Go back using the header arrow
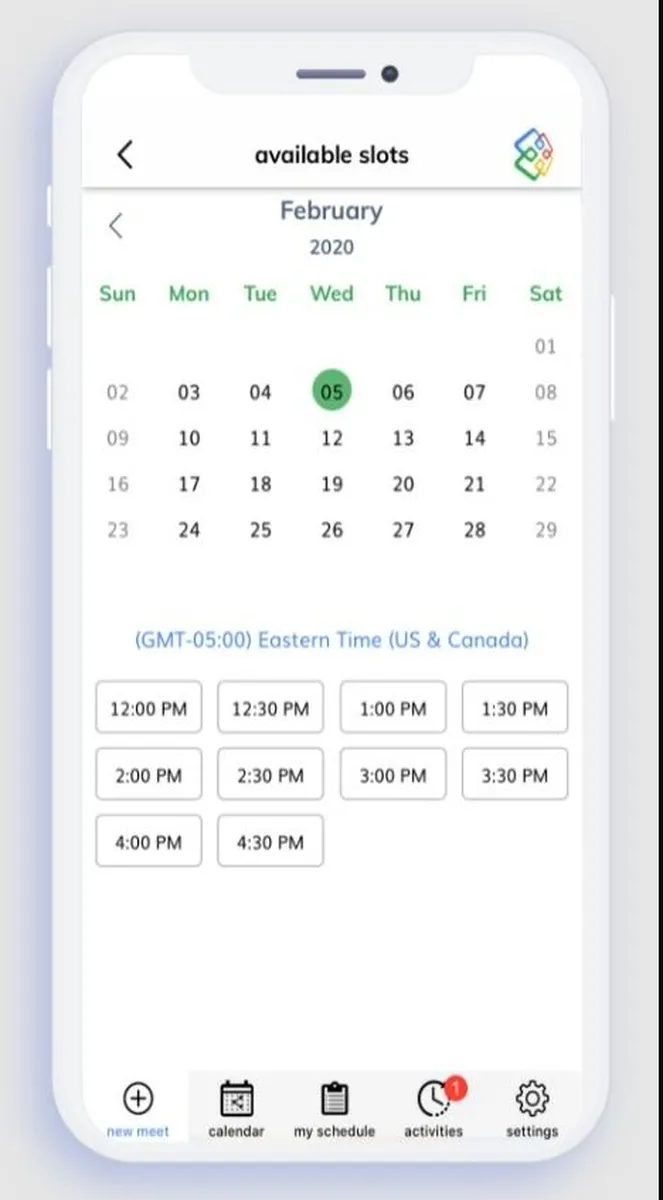663x1200 pixels. (125, 155)
